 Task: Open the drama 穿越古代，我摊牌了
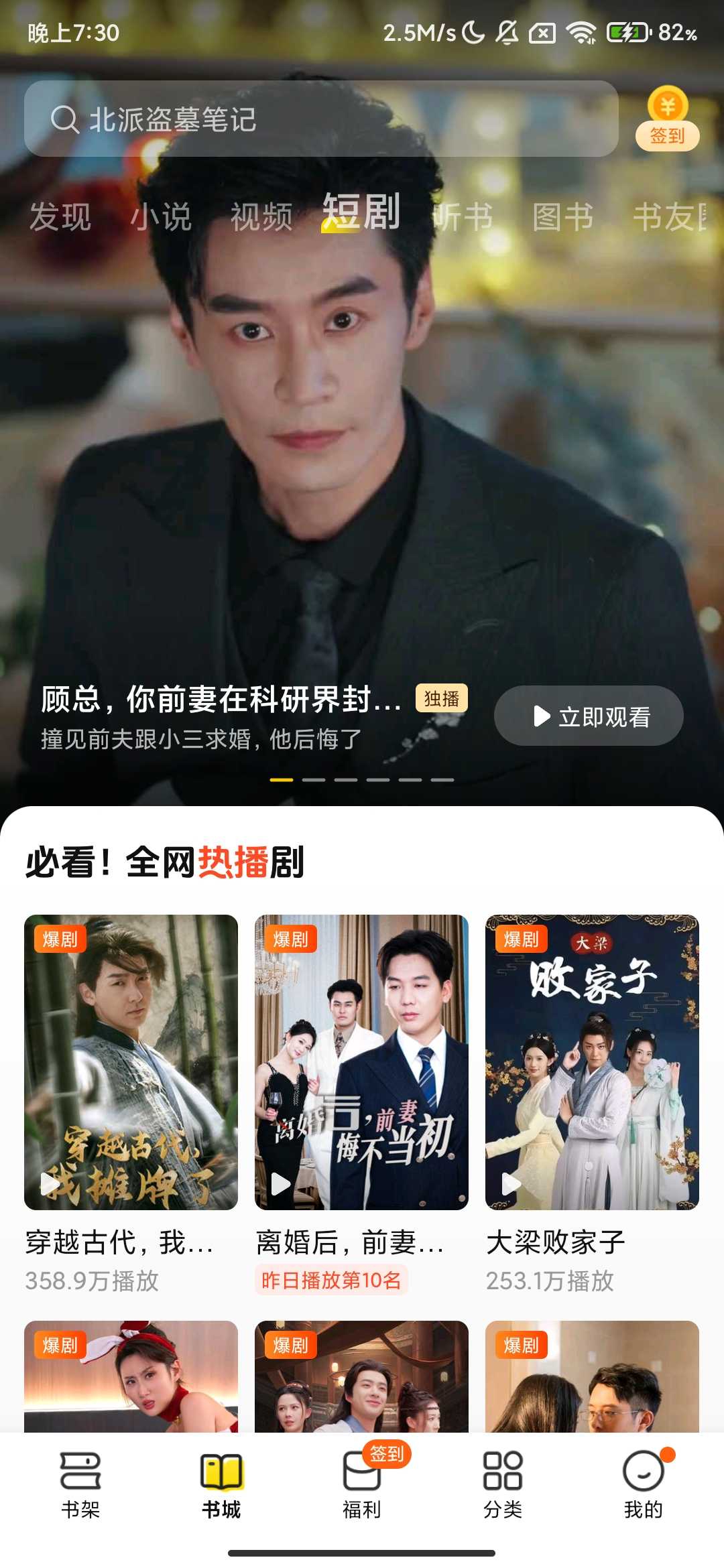click(131, 1062)
